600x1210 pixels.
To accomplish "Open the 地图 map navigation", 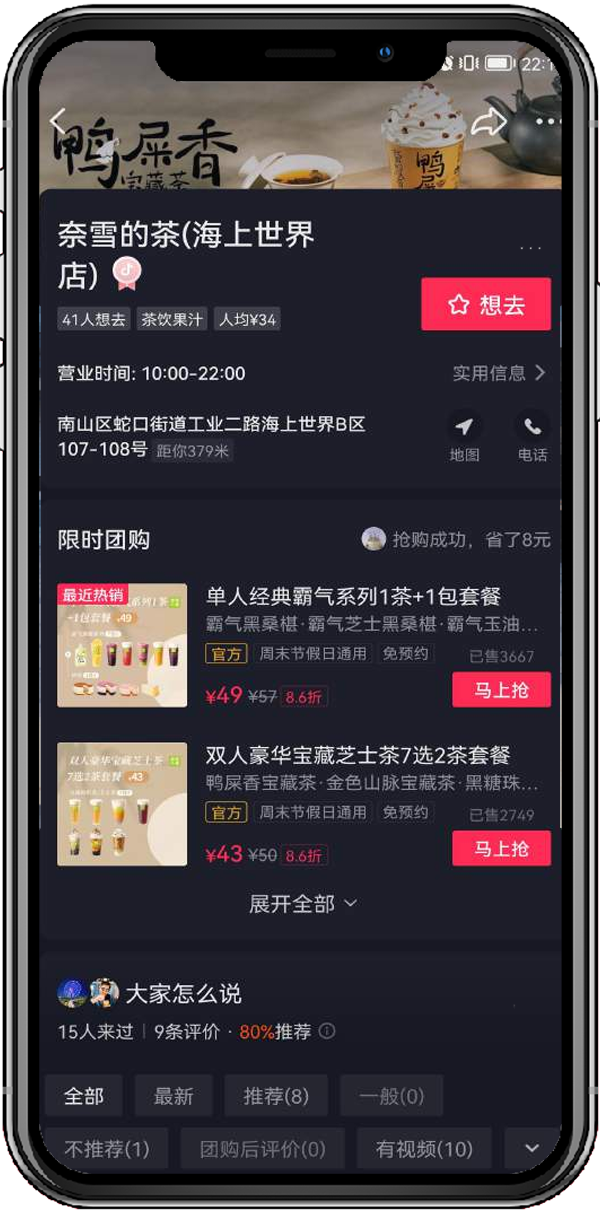I will pos(464,438).
